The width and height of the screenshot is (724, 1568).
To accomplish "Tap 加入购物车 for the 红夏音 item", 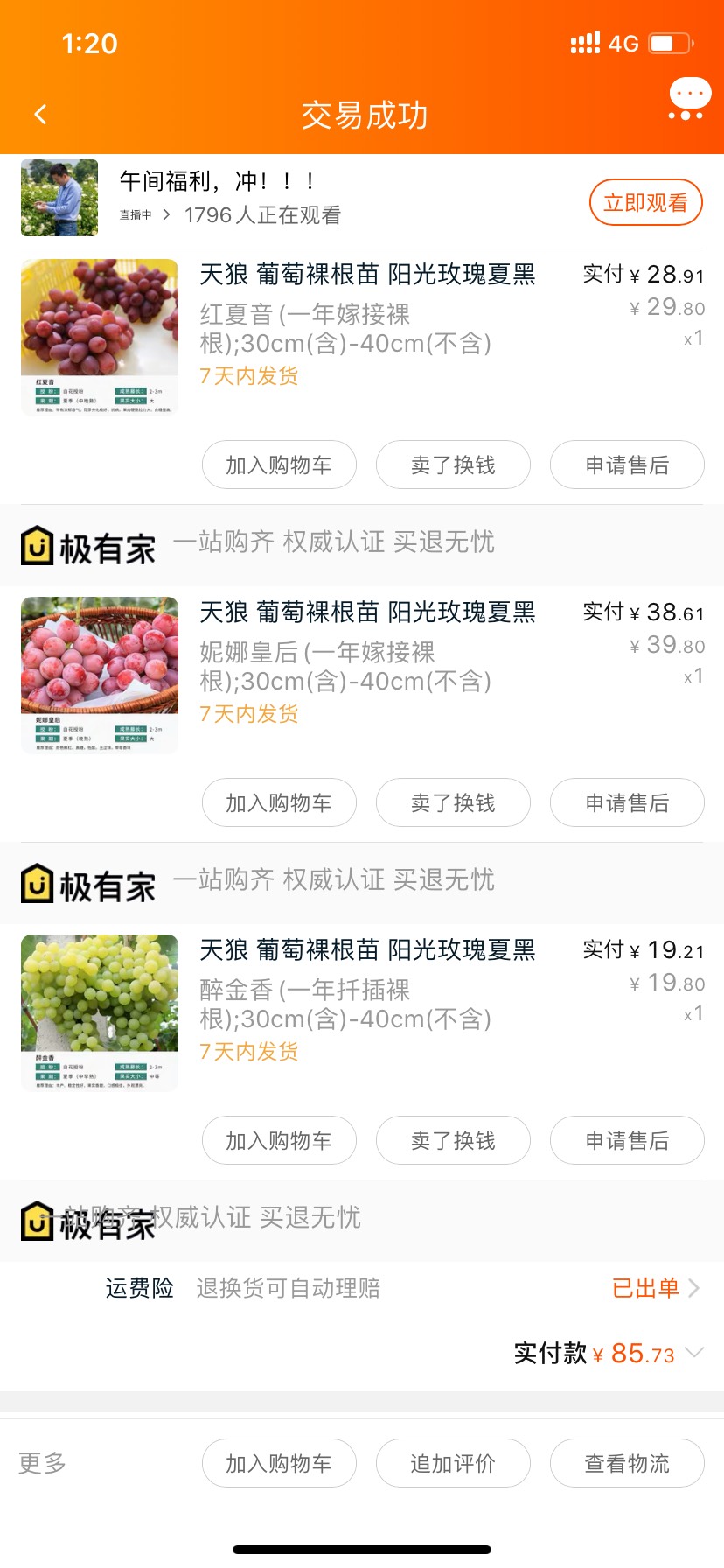I will pos(279,465).
